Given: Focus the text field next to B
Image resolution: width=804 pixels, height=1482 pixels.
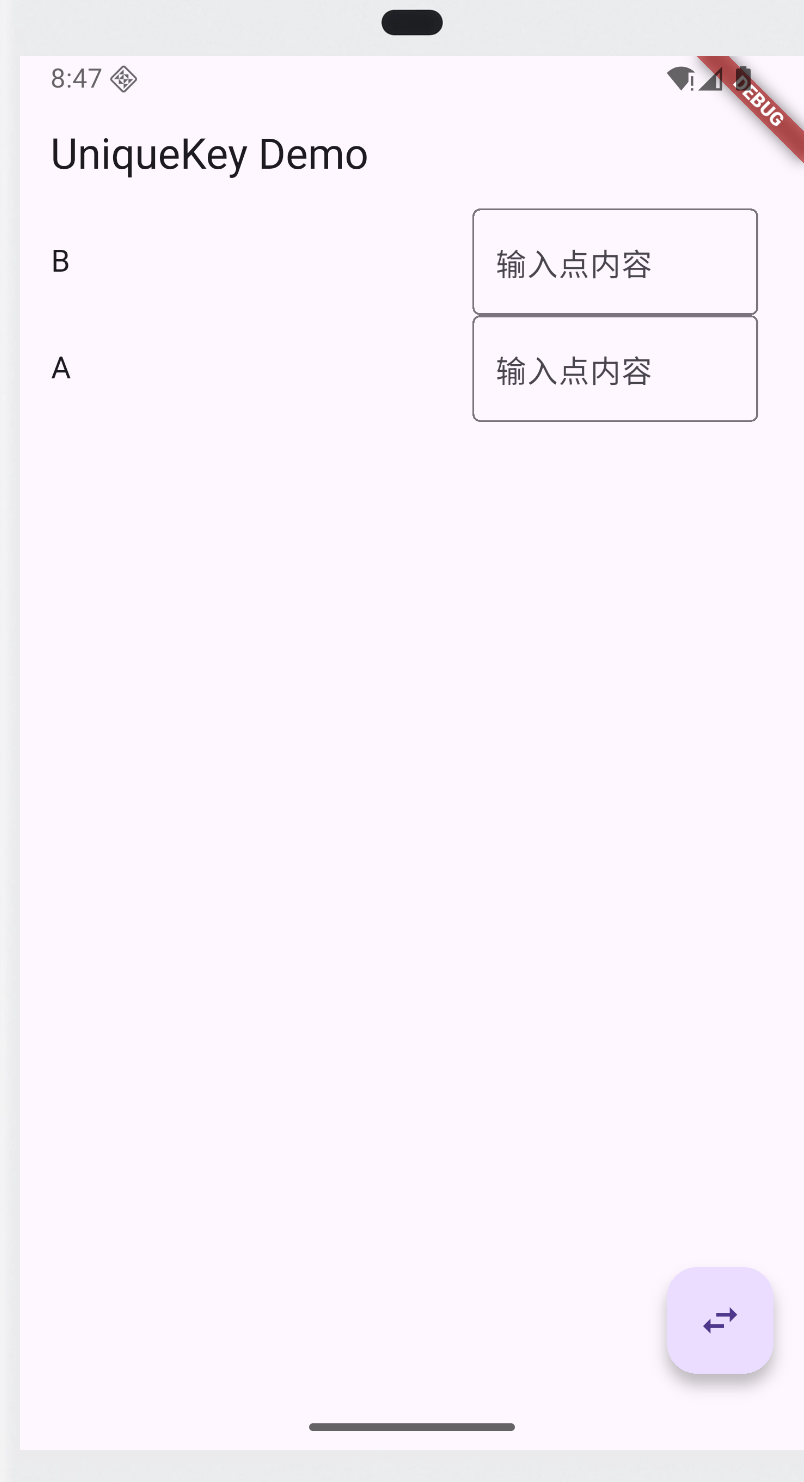Looking at the screenshot, I should (x=614, y=262).
